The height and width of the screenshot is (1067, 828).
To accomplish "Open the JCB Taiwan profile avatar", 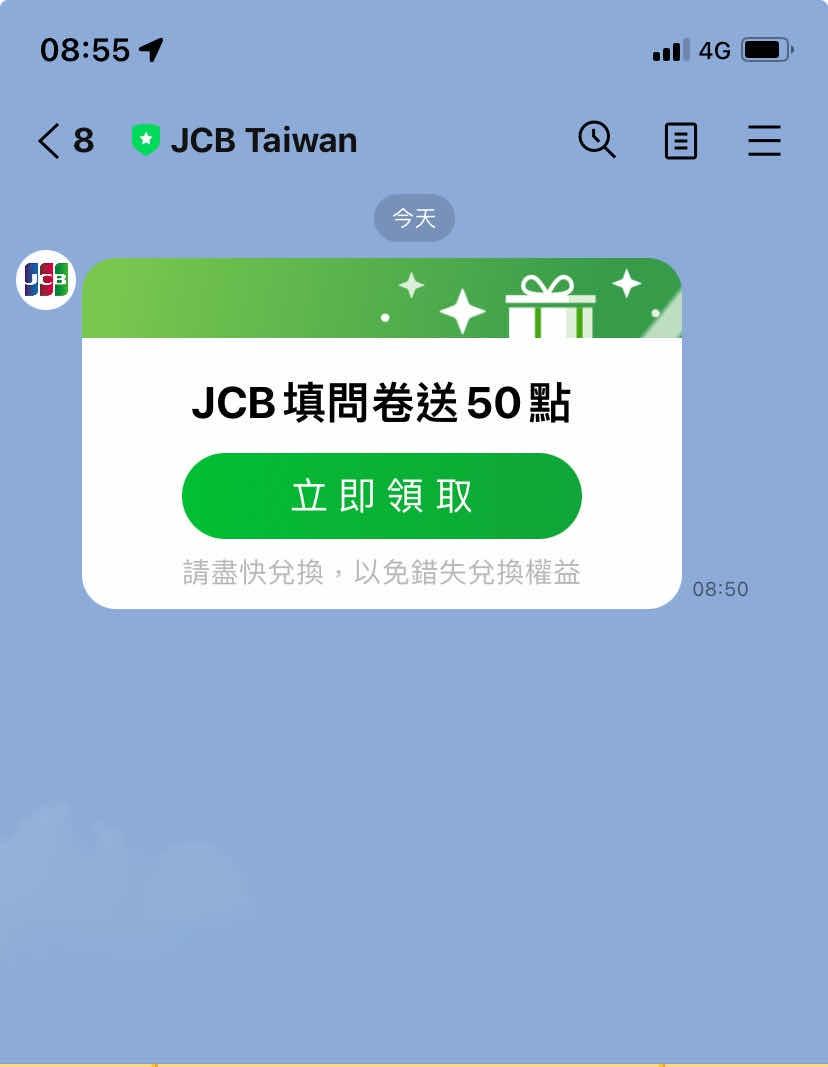I will 46,279.
